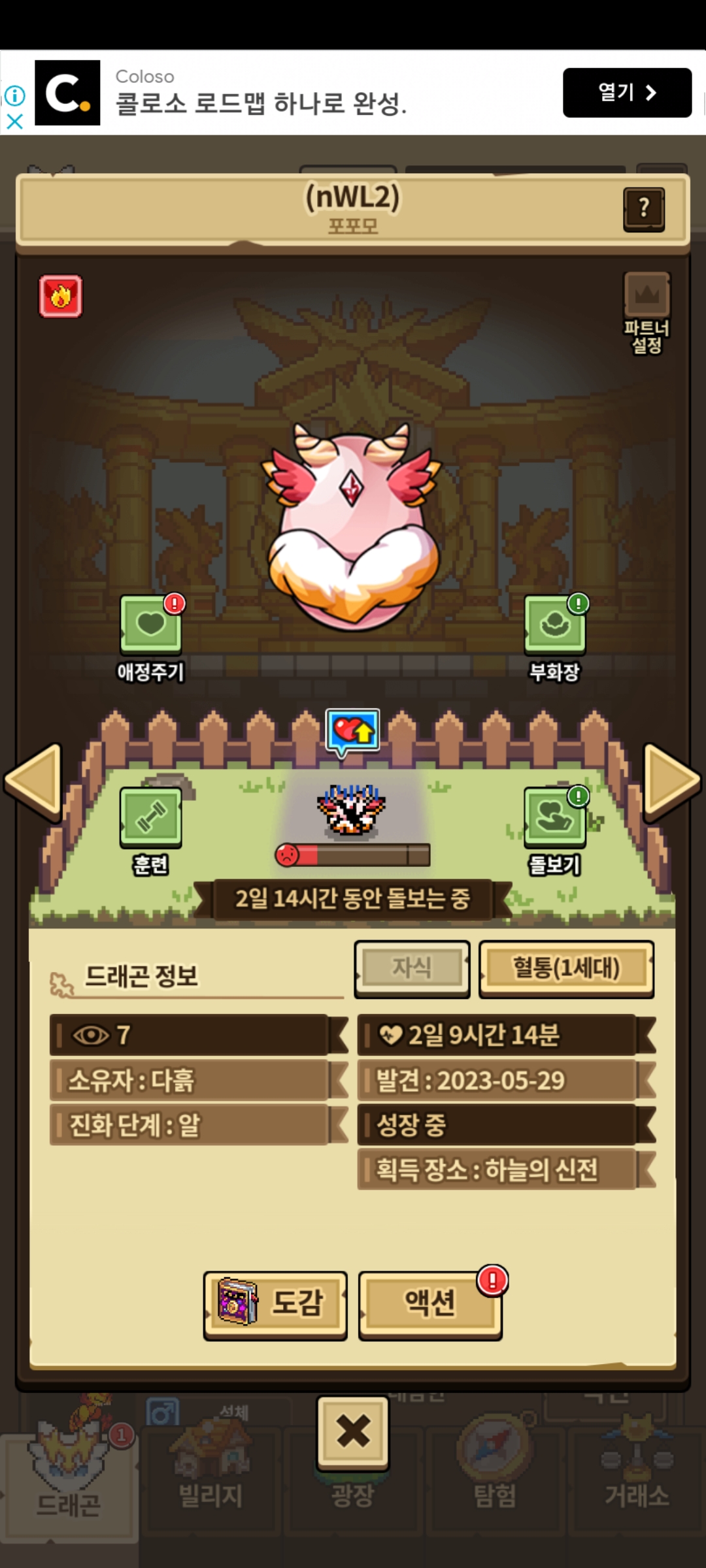This screenshot has height=1568, width=706.
Task: Select the 혈통(1세대) lineage tab
Action: (566, 968)
